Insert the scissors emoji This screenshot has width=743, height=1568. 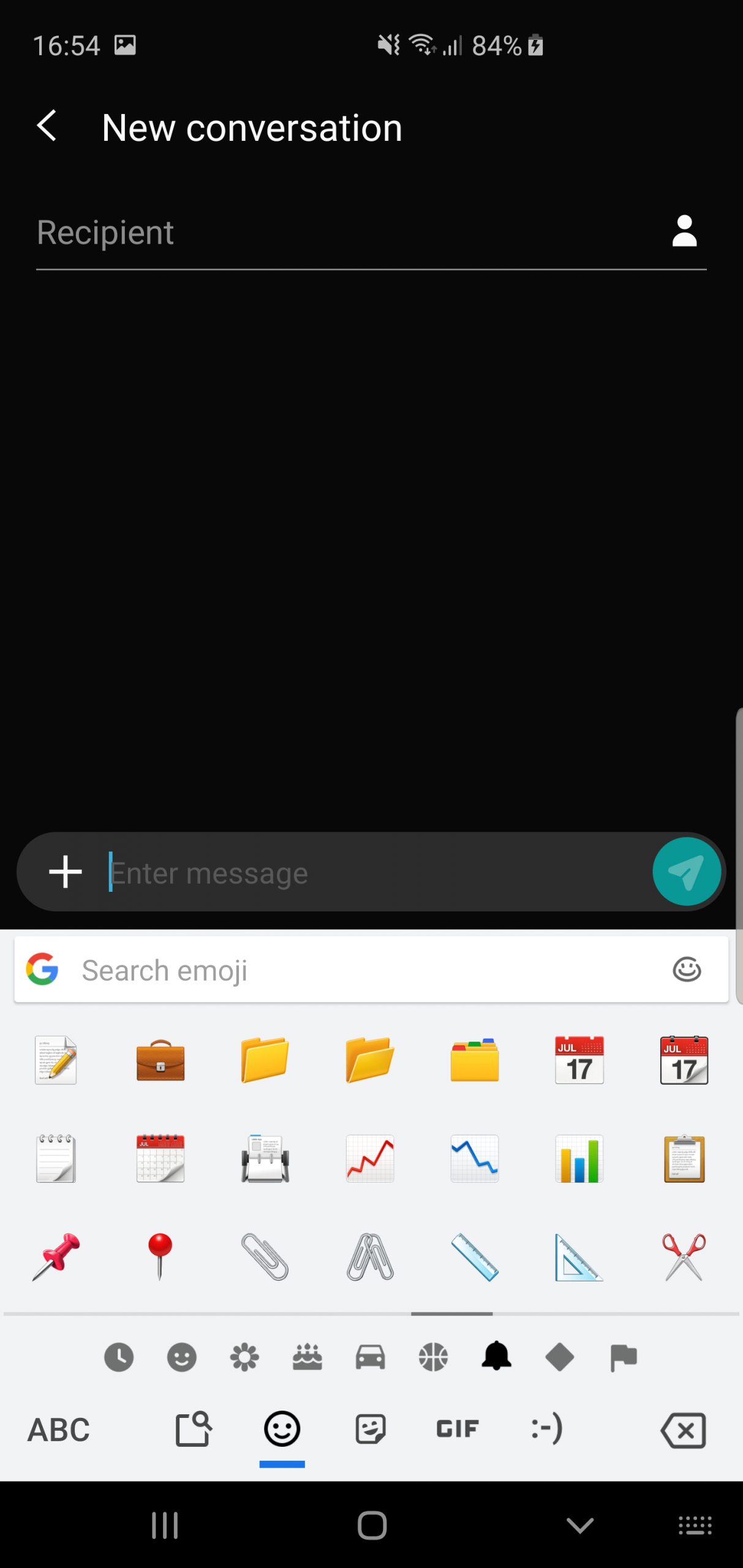[684, 1257]
